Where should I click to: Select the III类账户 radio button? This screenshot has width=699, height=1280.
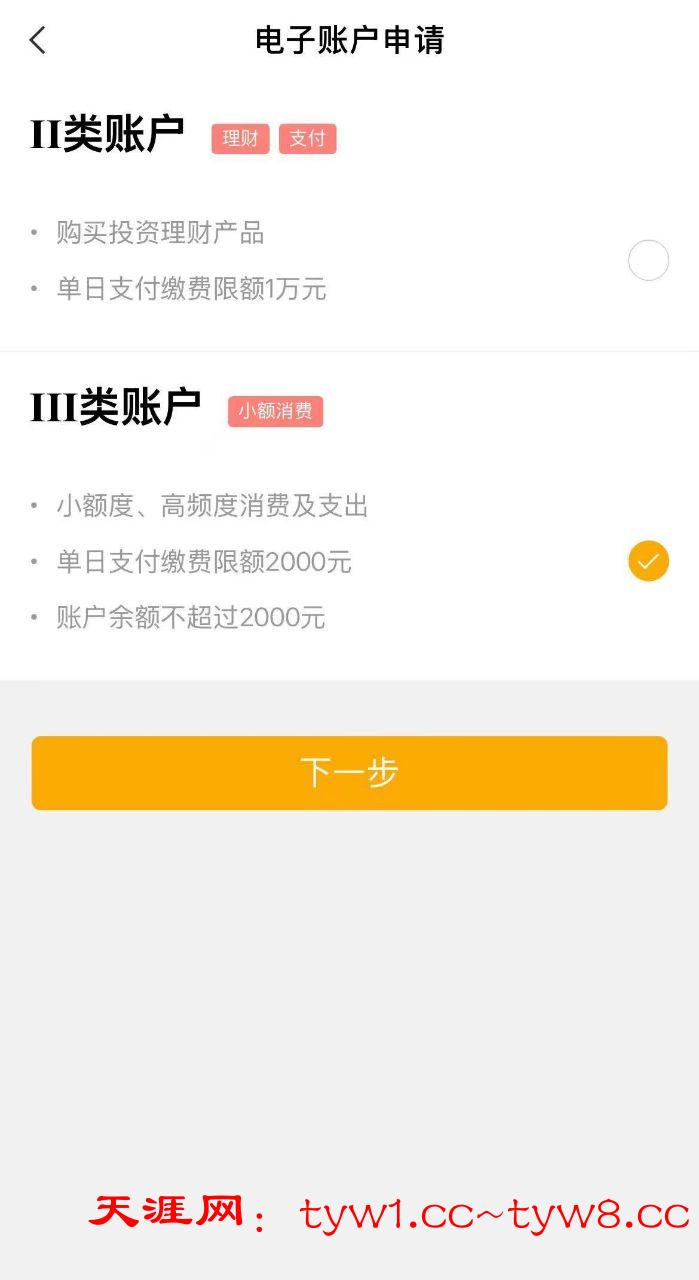click(648, 561)
